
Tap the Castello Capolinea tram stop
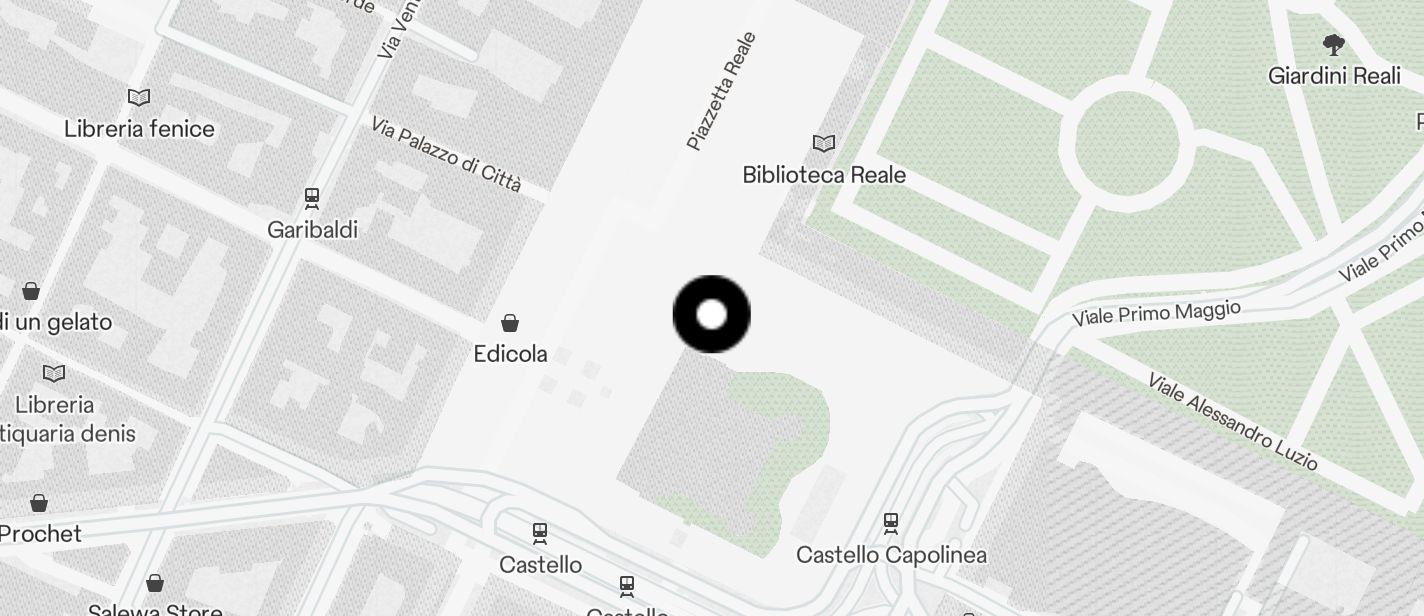click(890, 523)
